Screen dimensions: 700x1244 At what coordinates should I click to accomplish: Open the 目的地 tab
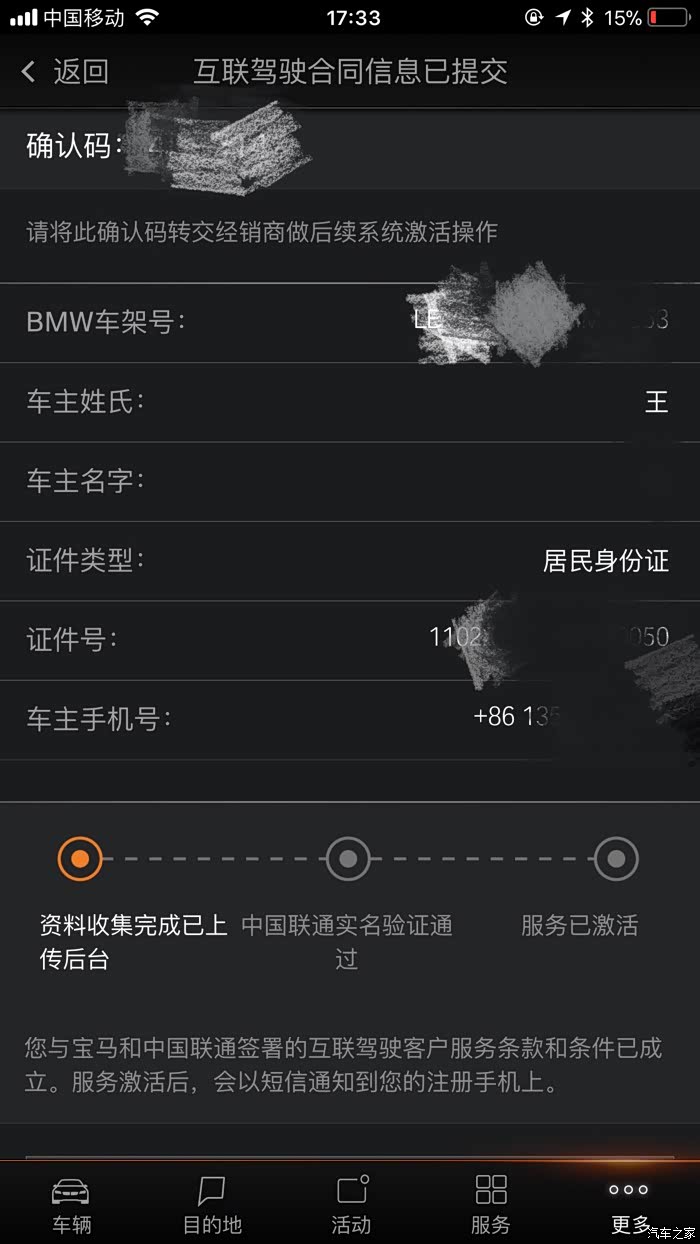(x=211, y=1205)
